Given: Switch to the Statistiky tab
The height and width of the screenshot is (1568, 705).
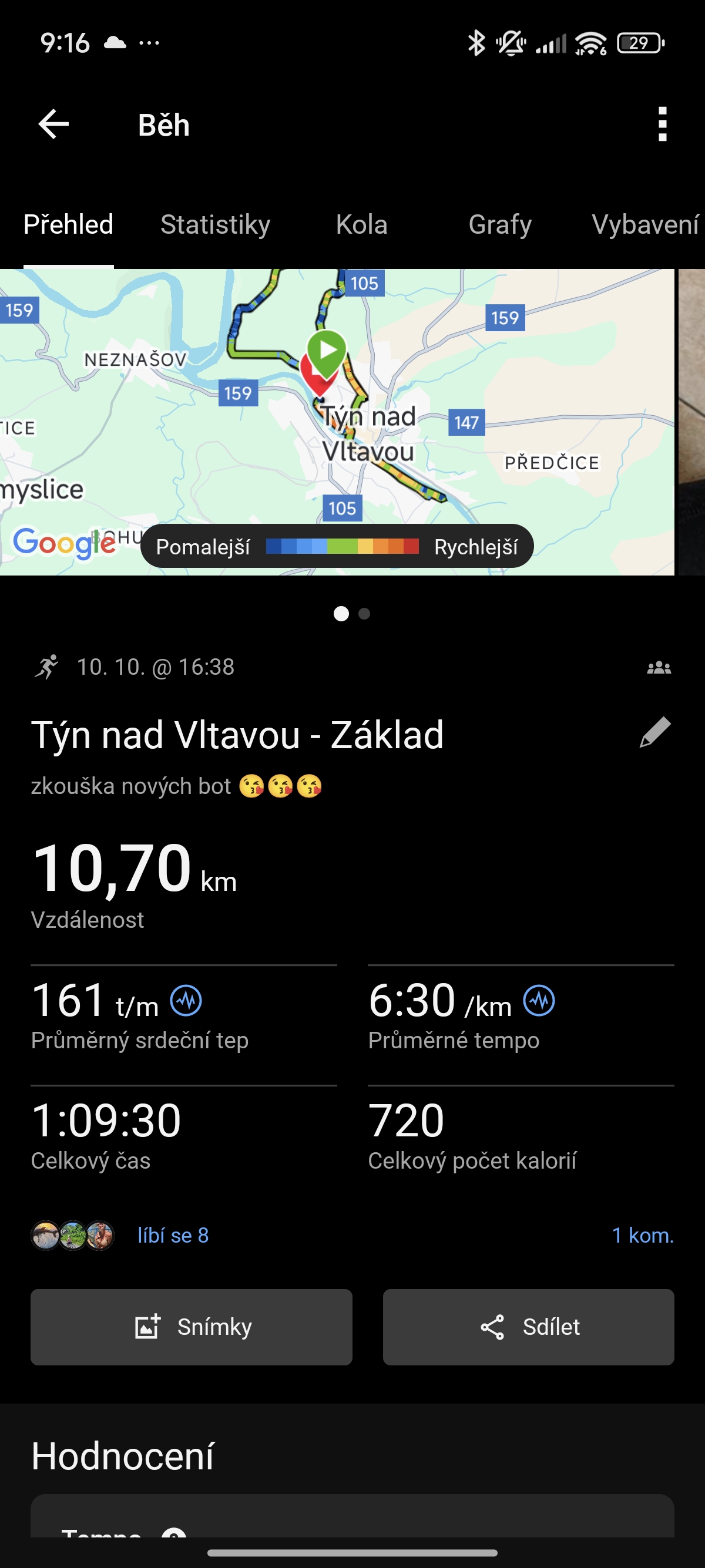Looking at the screenshot, I should pos(215,224).
